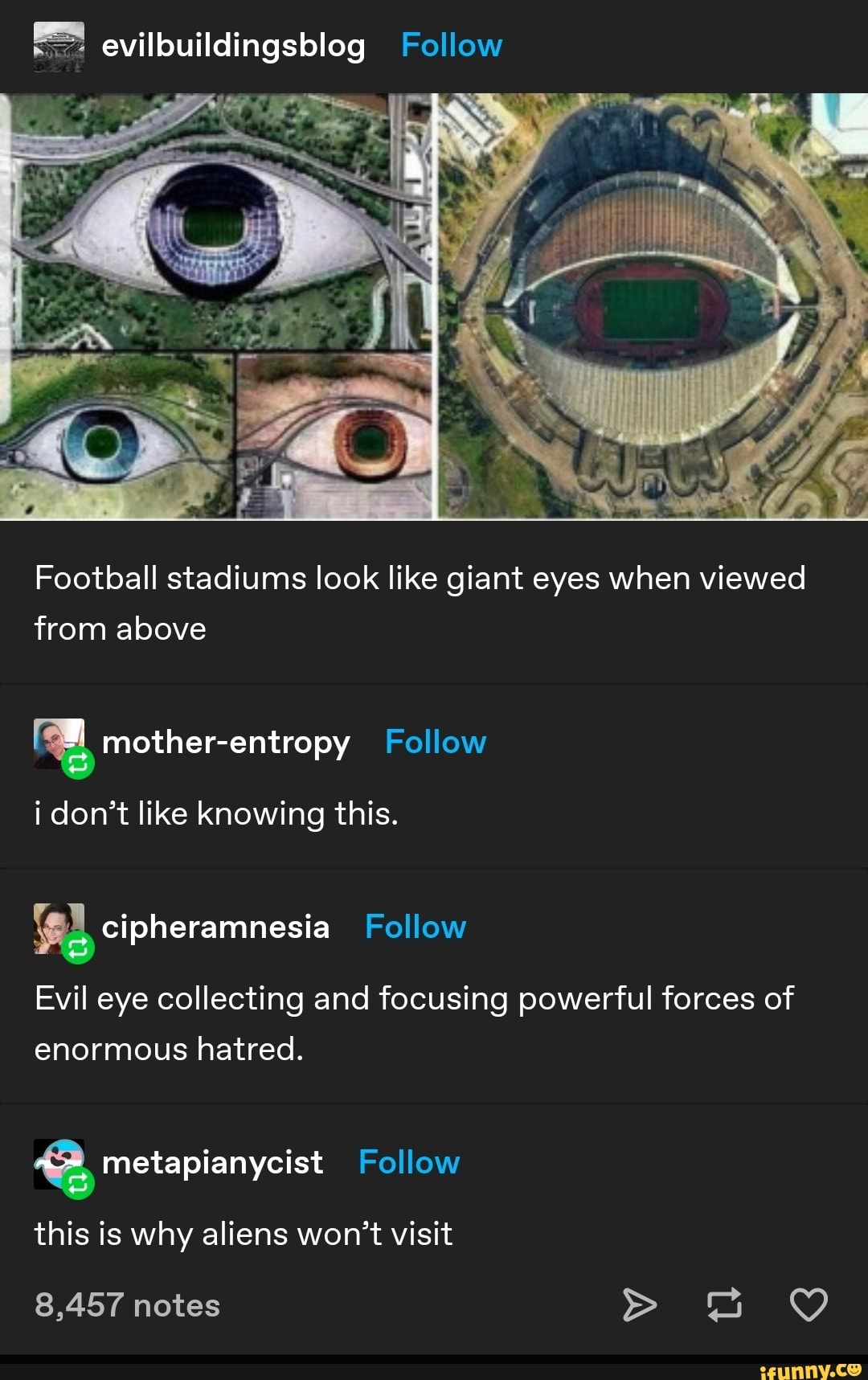The width and height of the screenshot is (868, 1380).
Task: View the right aerial stadium eye photo
Action: (x=651, y=305)
